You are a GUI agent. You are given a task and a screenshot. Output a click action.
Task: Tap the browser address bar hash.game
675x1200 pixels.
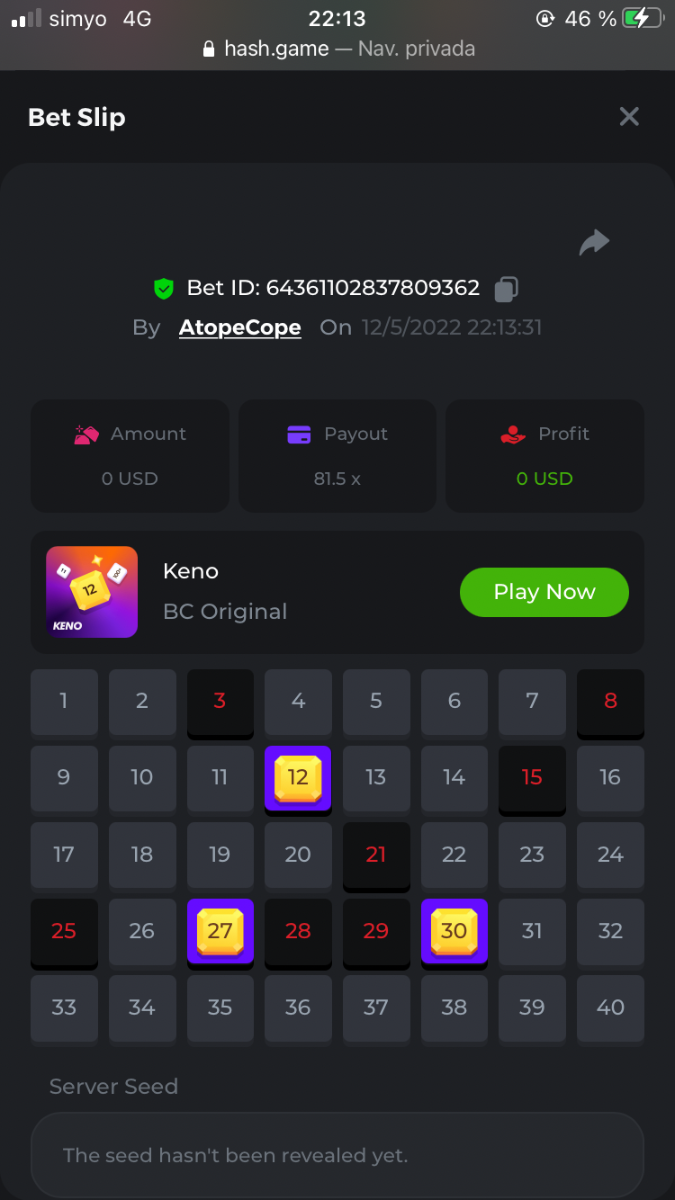click(x=338, y=48)
